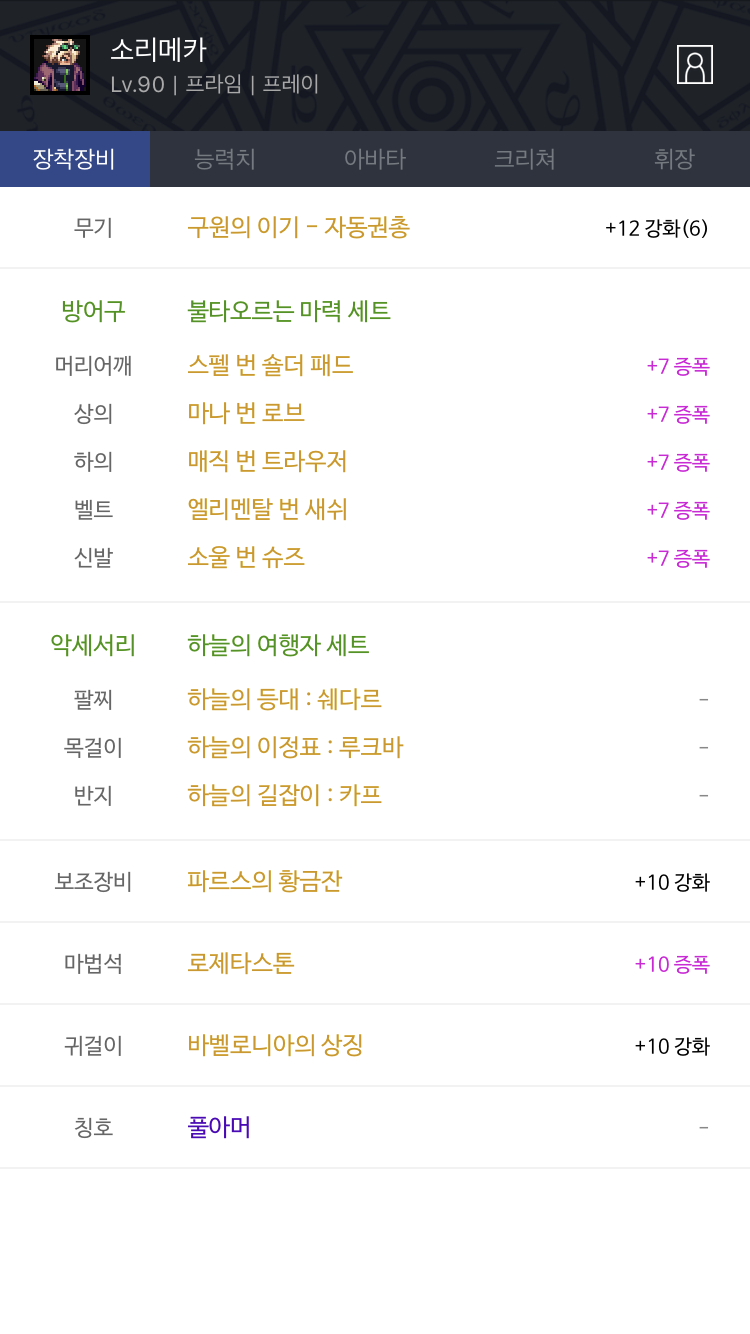The width and height of the screenshot is (750, 1334).
Task: Open necklace 하늘의 이정표 : 루크바
Action: (x=295, y=747)
